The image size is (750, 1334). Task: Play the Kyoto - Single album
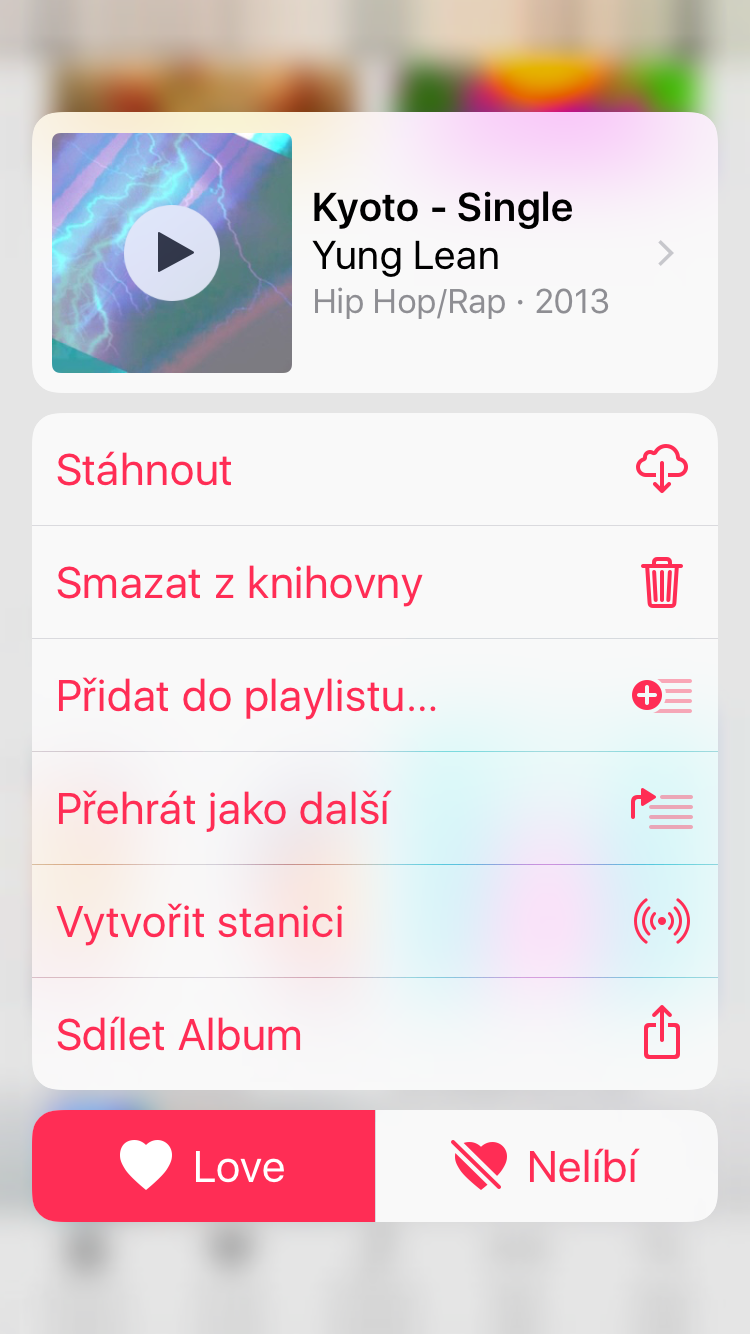coord(172,253)
